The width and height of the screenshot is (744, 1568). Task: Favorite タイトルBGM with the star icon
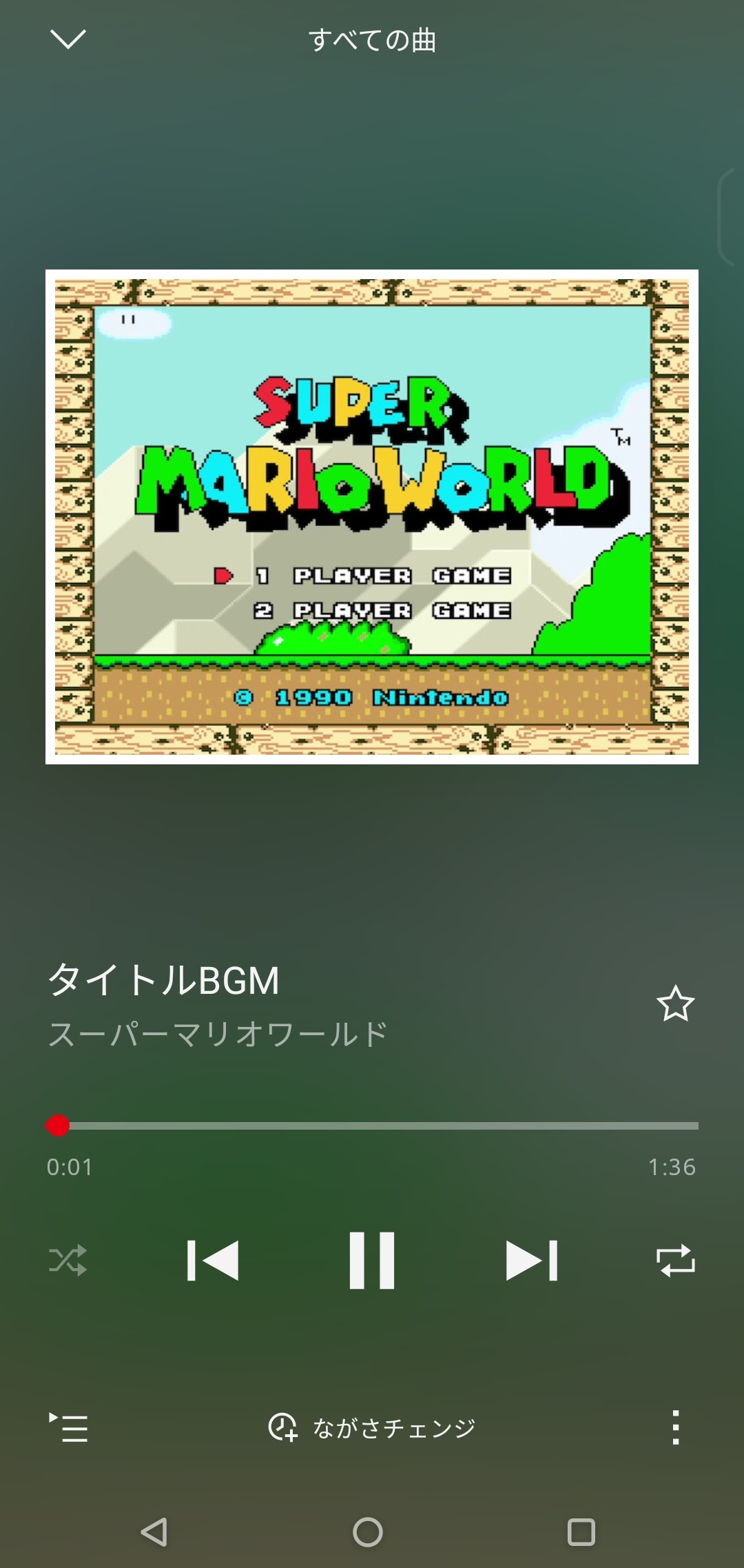point(675,1004)
